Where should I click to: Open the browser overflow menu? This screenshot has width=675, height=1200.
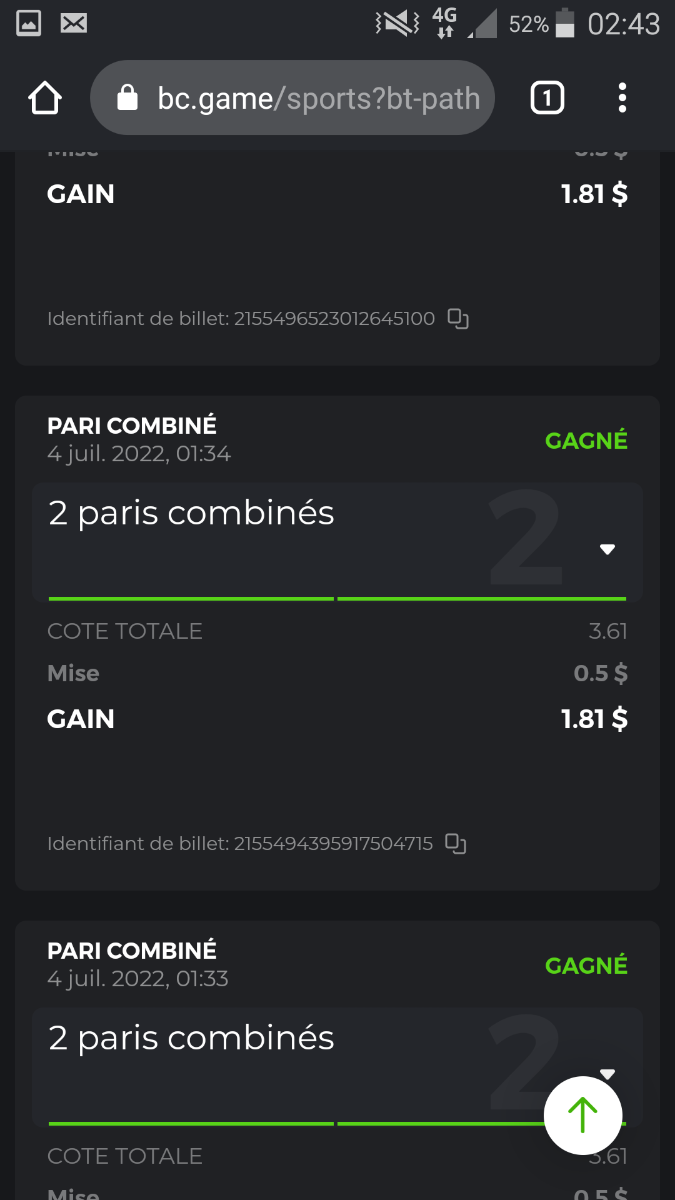coord(622,98)
